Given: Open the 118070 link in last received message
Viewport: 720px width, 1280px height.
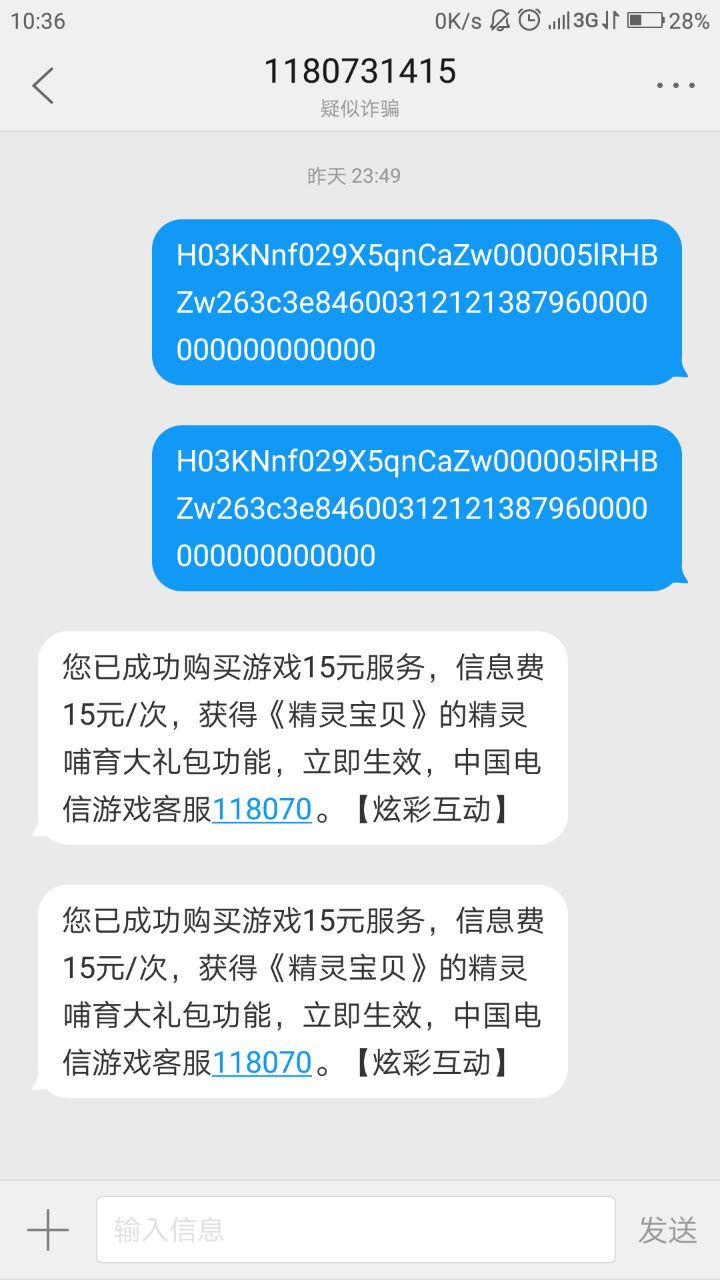Looking at the screenshot, I should (x=262, y=1062).
